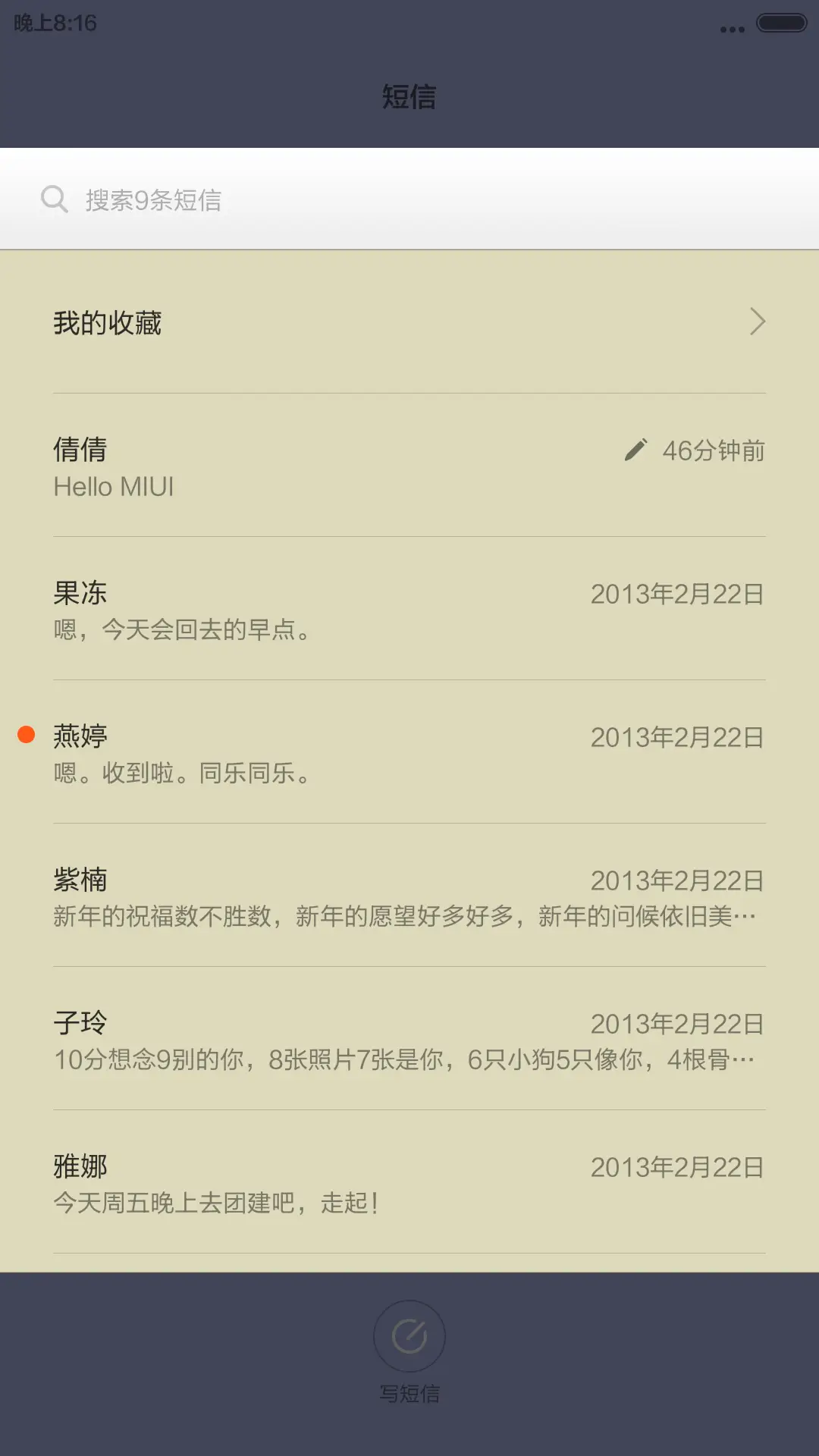Tap the draft pencil icon beside 倩倩

tap(637, 449)
